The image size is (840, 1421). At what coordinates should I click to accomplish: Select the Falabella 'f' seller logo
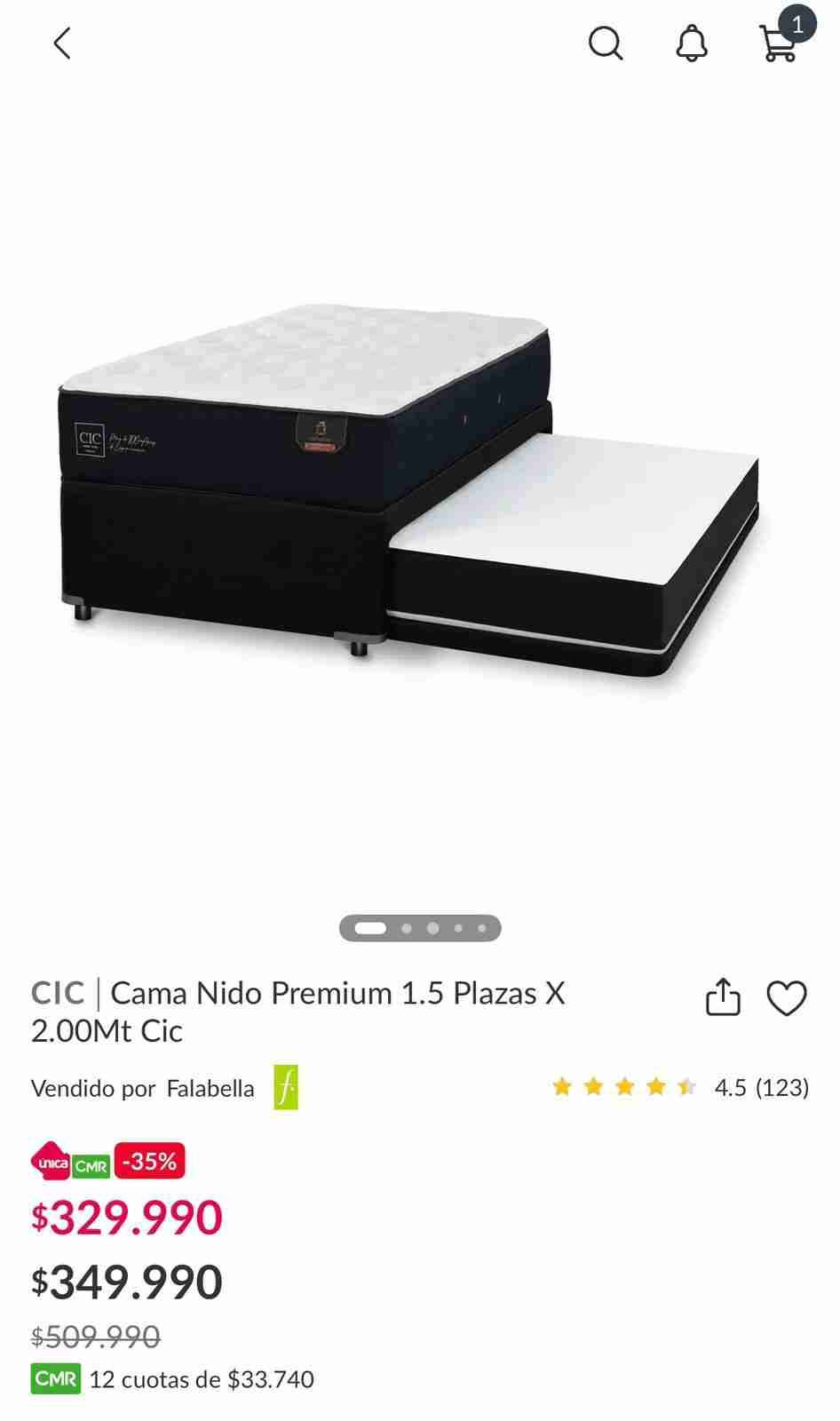(283, 1087)
